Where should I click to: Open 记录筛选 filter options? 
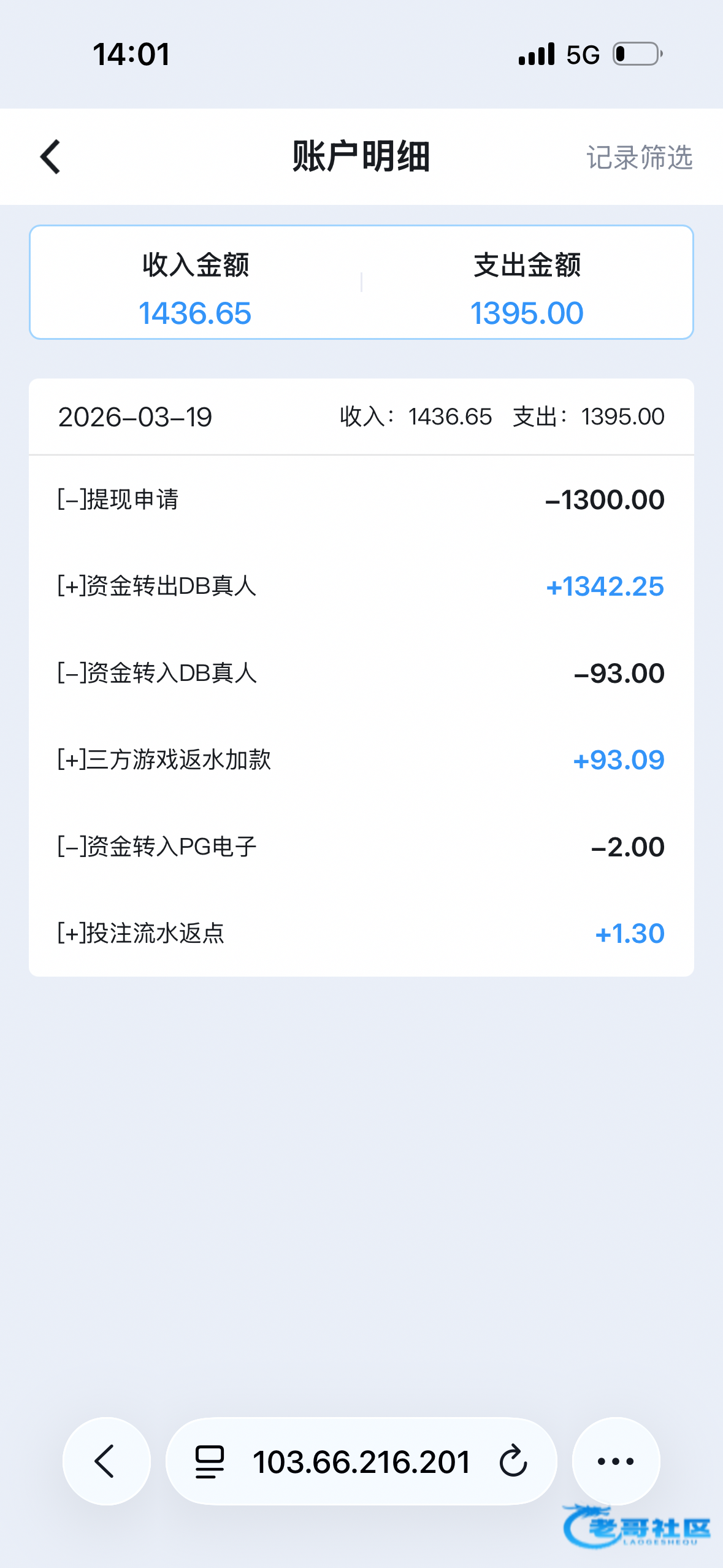(x=639, y=158)
